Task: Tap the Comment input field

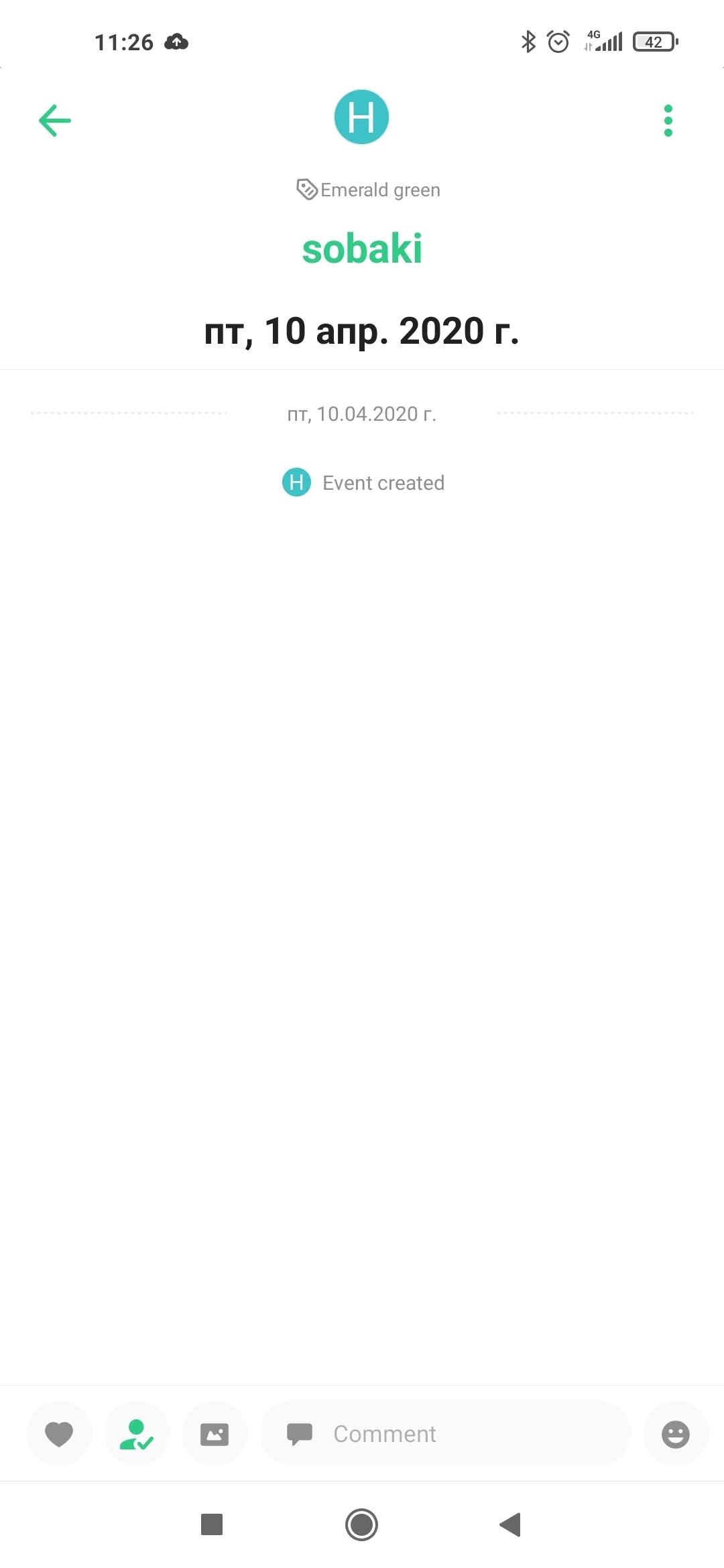Action: [445, 1434]
